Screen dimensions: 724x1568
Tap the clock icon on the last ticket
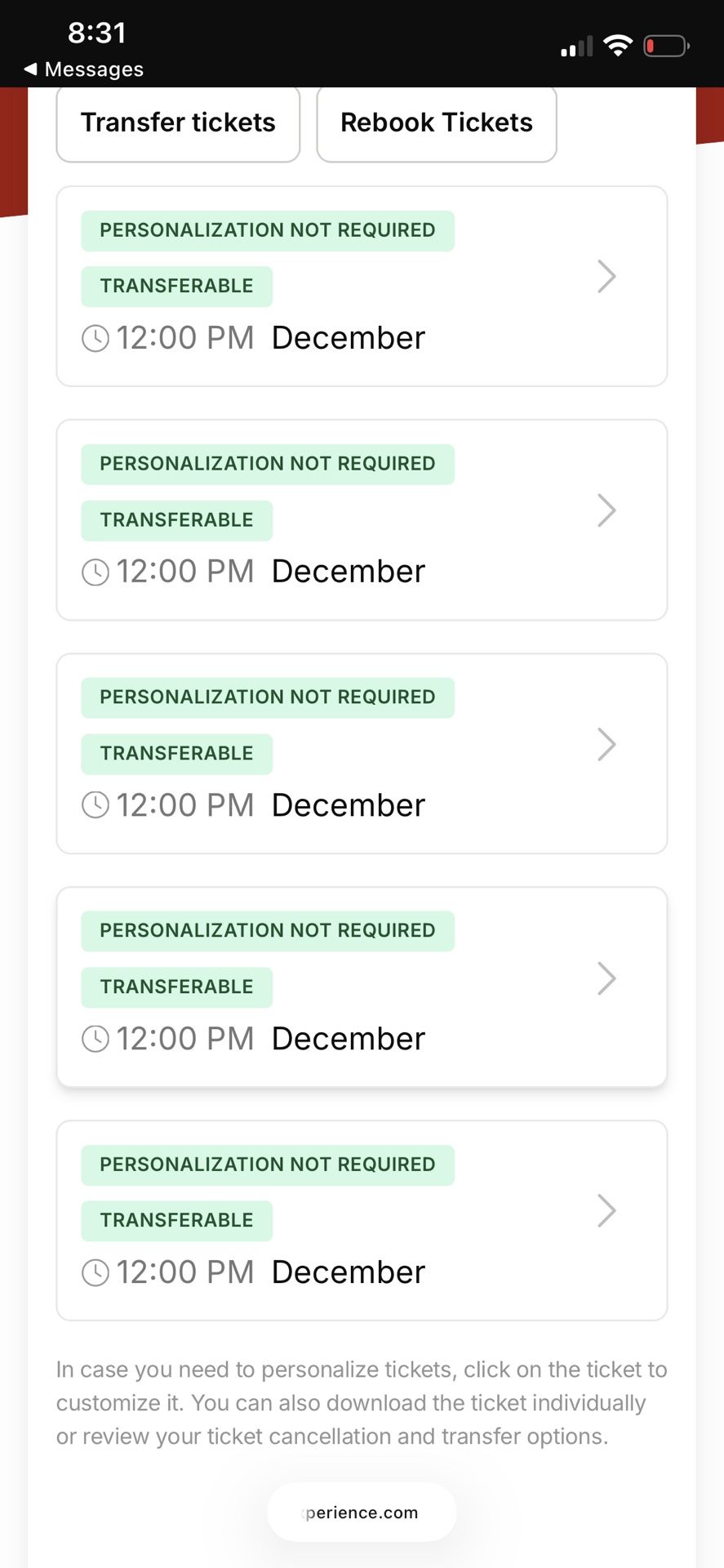click(x=95, y=1272)
